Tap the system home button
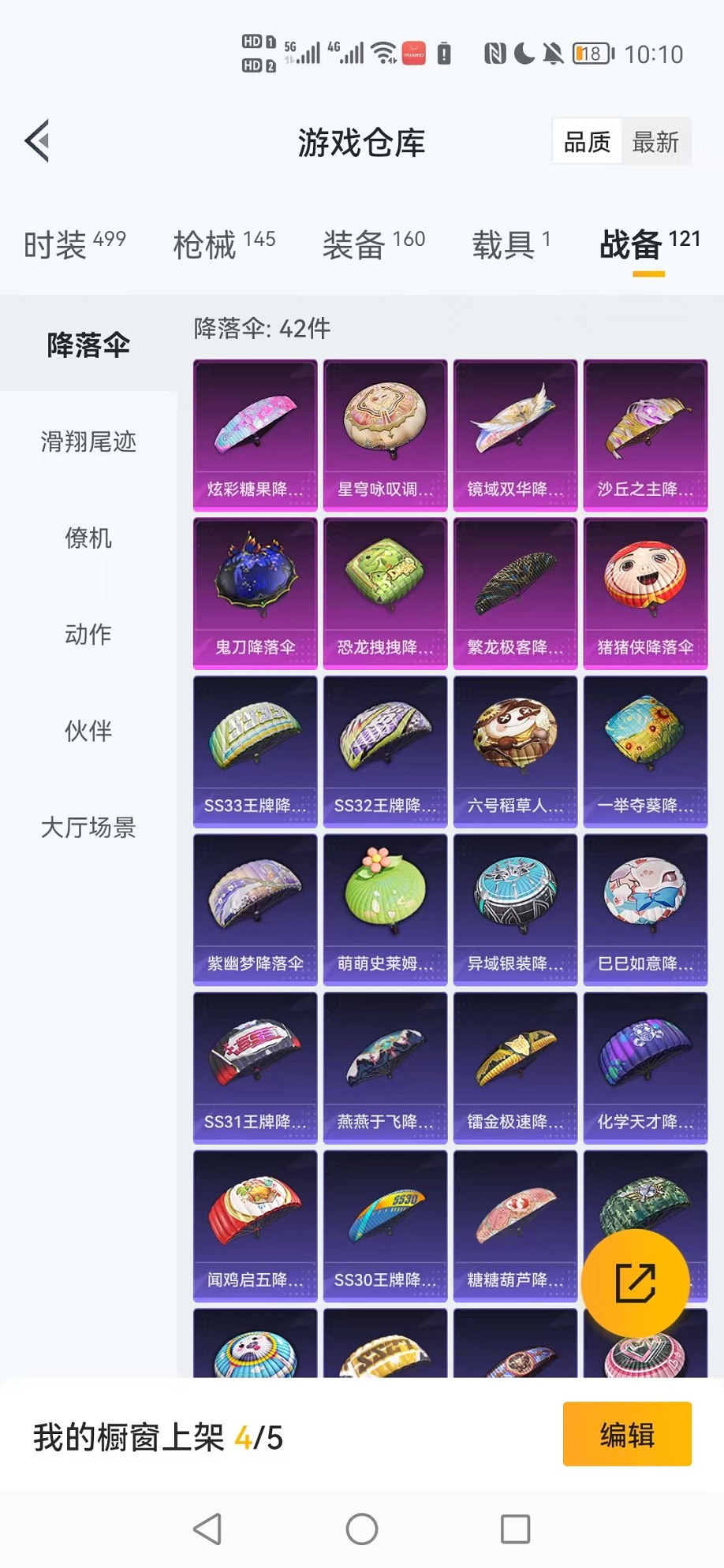 pos(362,1529)
